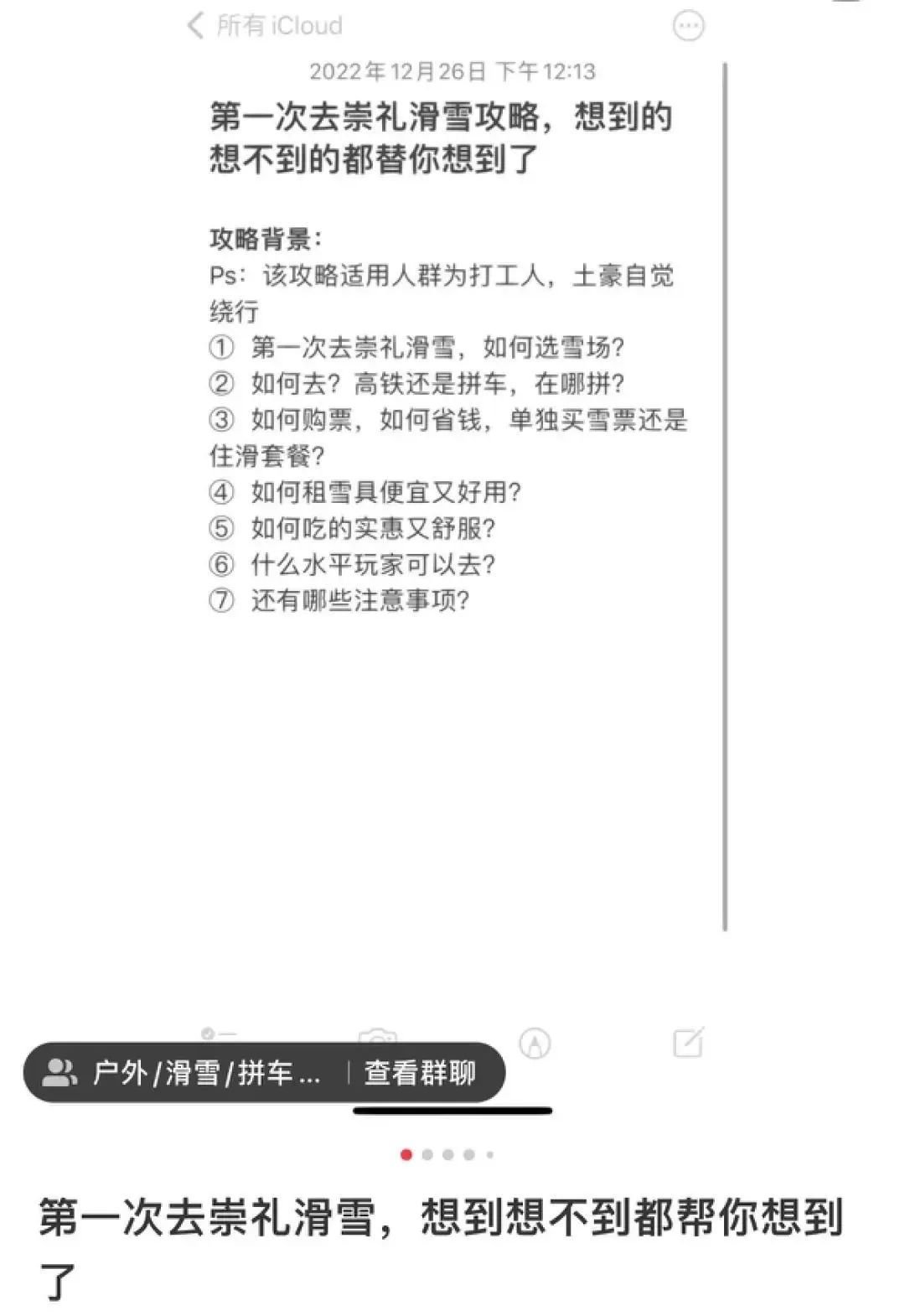This screenshot has width=905, height=1316.
Task: Tap 查看群聊 to view the group chat
Action: [420, 1073]
